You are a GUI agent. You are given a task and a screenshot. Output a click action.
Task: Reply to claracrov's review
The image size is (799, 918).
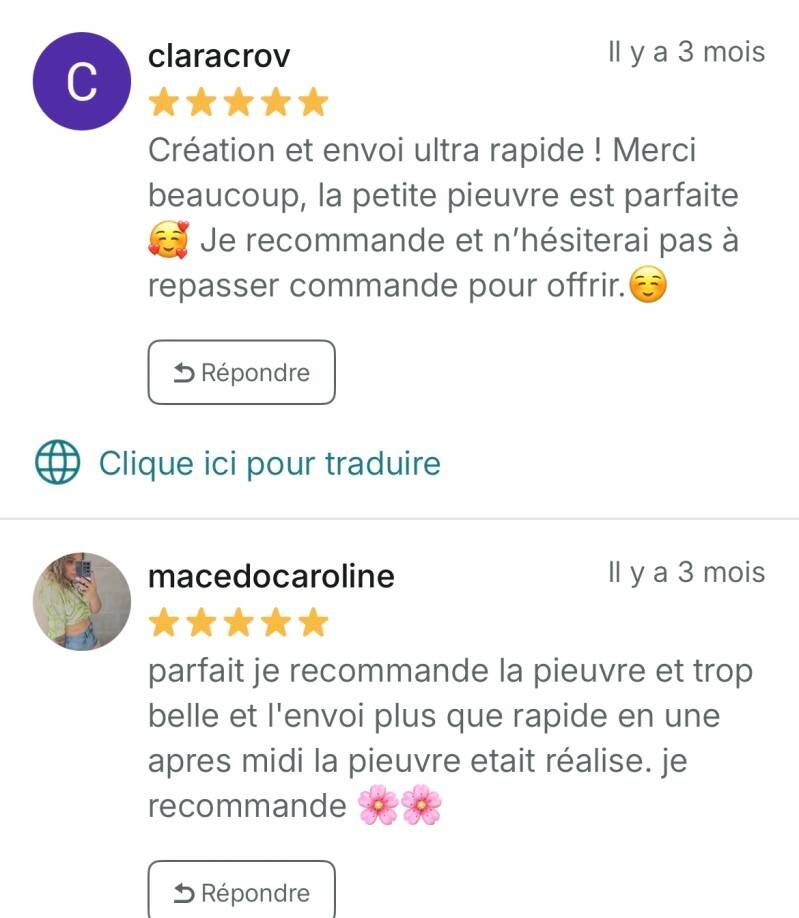pyautogui.click(x=241, y=373)
